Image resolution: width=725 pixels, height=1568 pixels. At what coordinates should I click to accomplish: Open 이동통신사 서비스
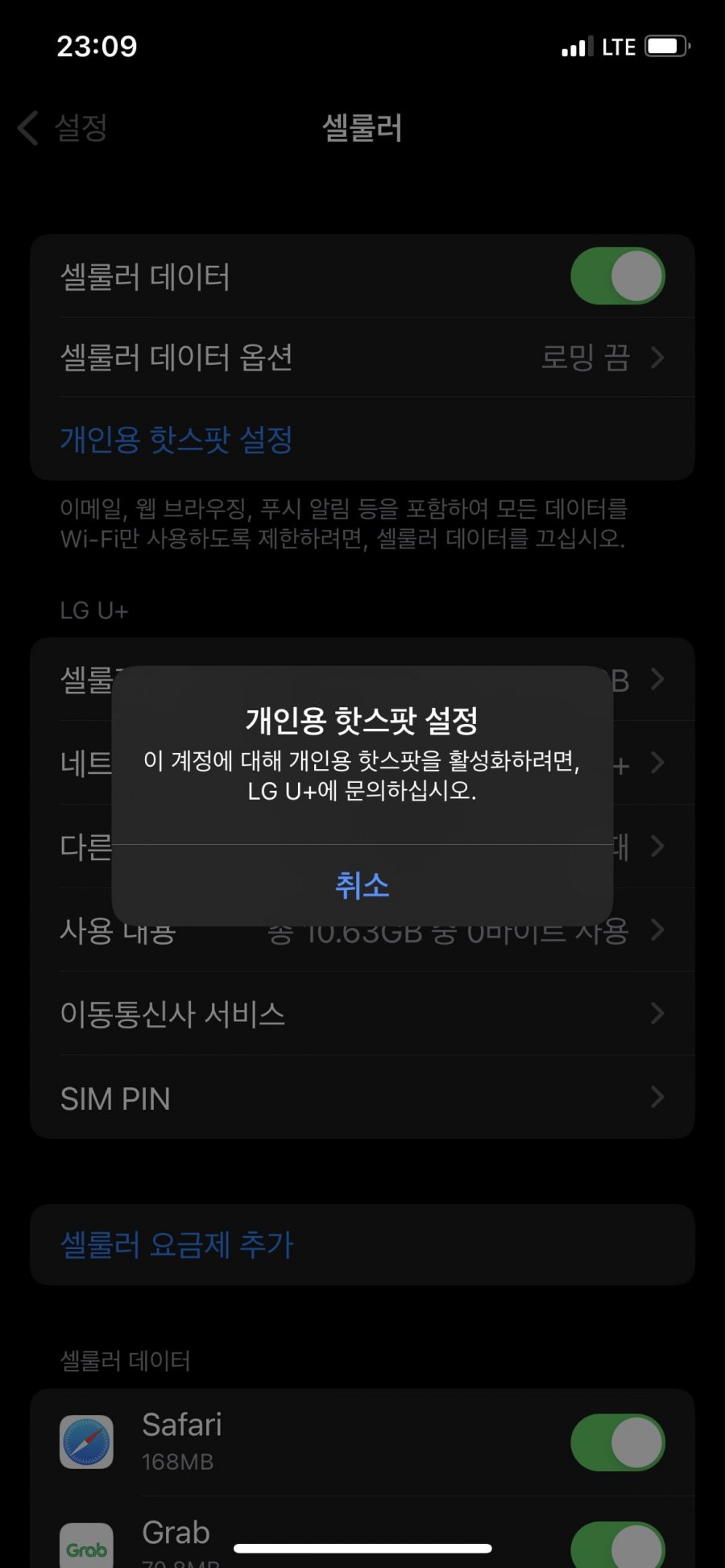pyautogui.click(x=362, y=1014)
